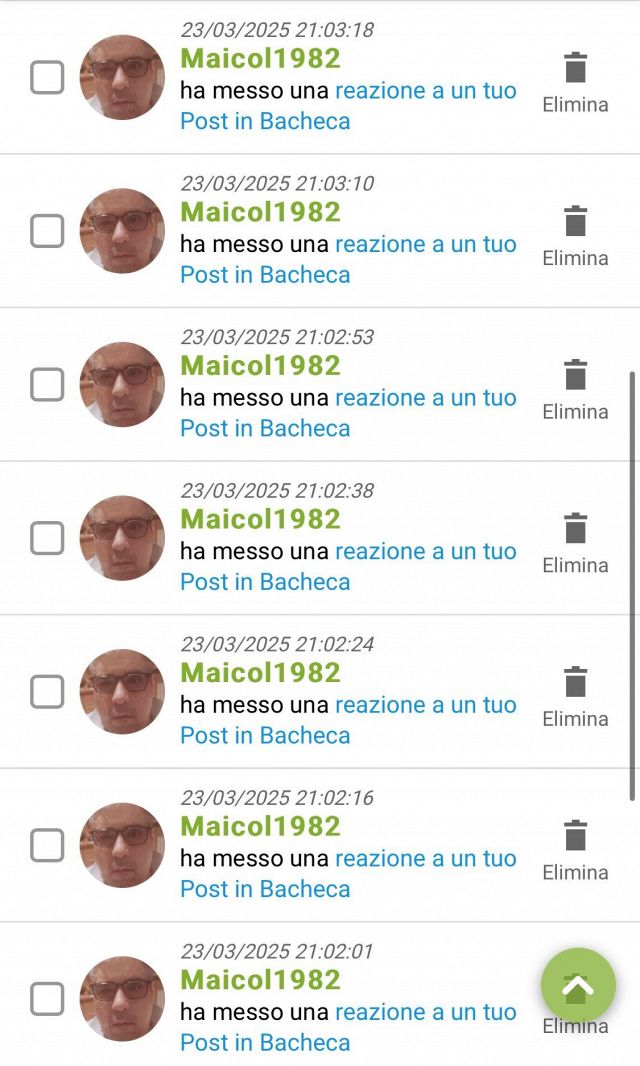This screenshot has width=640, height=1066.
Task: Open the reaction link in the 21:02:01 notification
Action: click(425, 1012)
